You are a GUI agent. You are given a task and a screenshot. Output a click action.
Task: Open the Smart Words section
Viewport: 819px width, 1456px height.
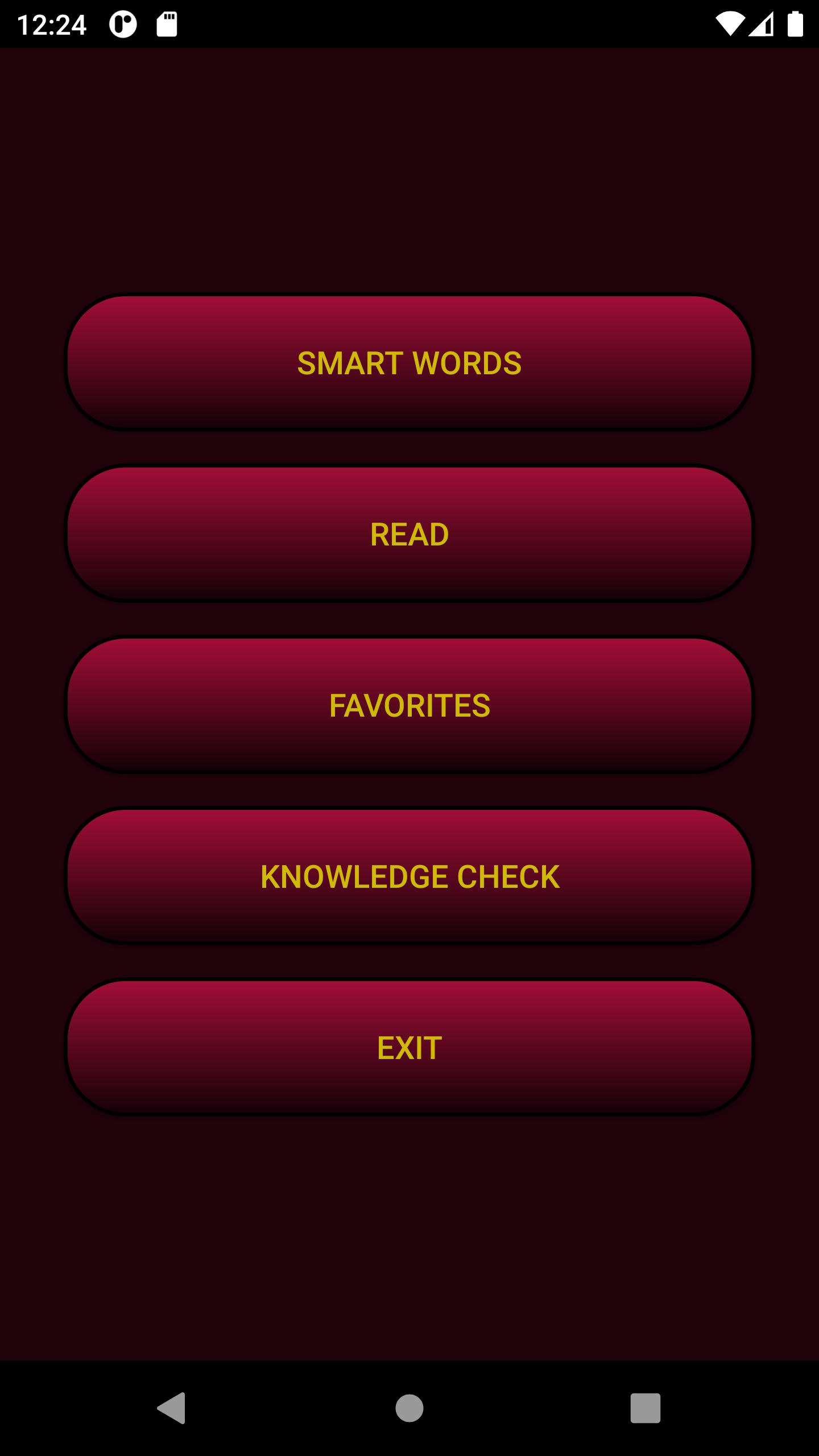pos(409,362)
